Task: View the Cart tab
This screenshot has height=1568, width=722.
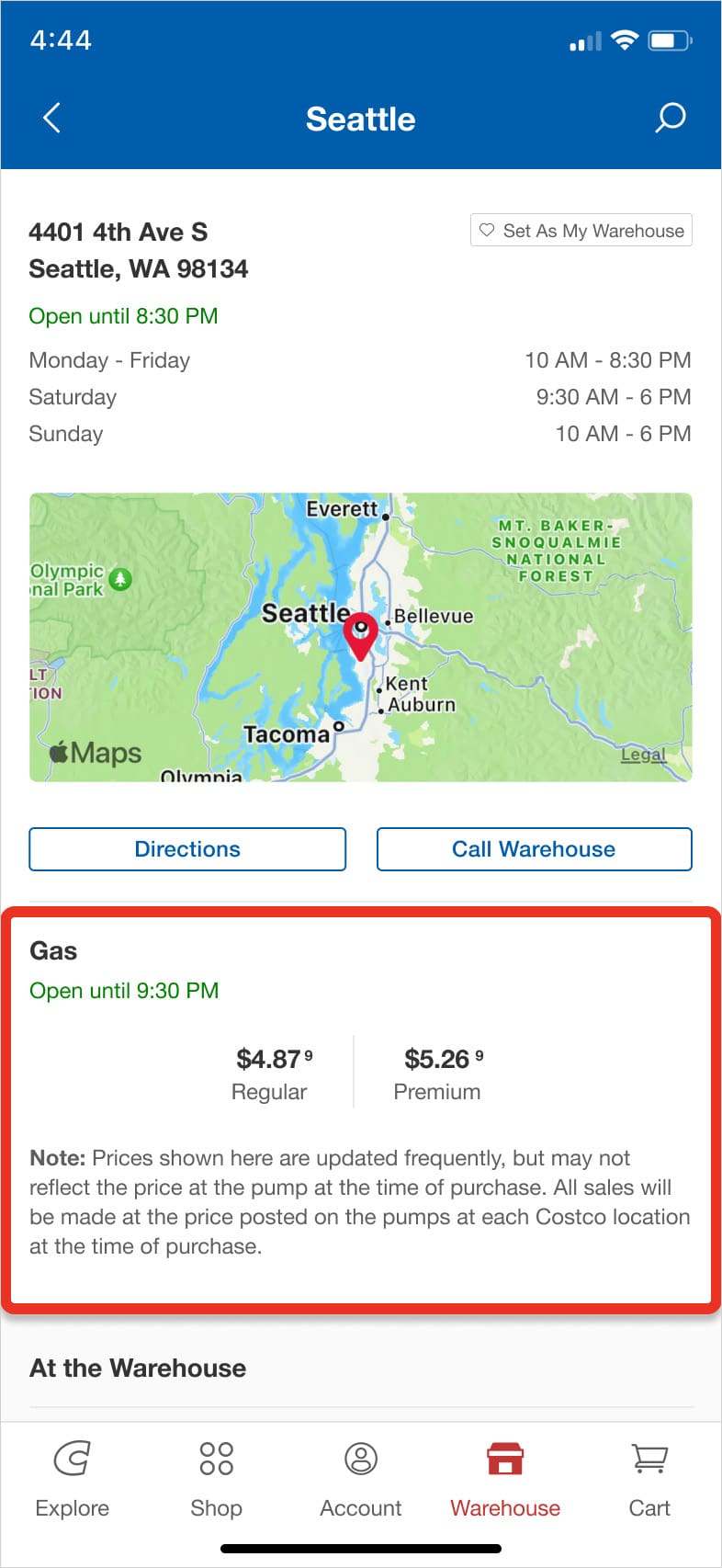Action: pos(649,1480)
